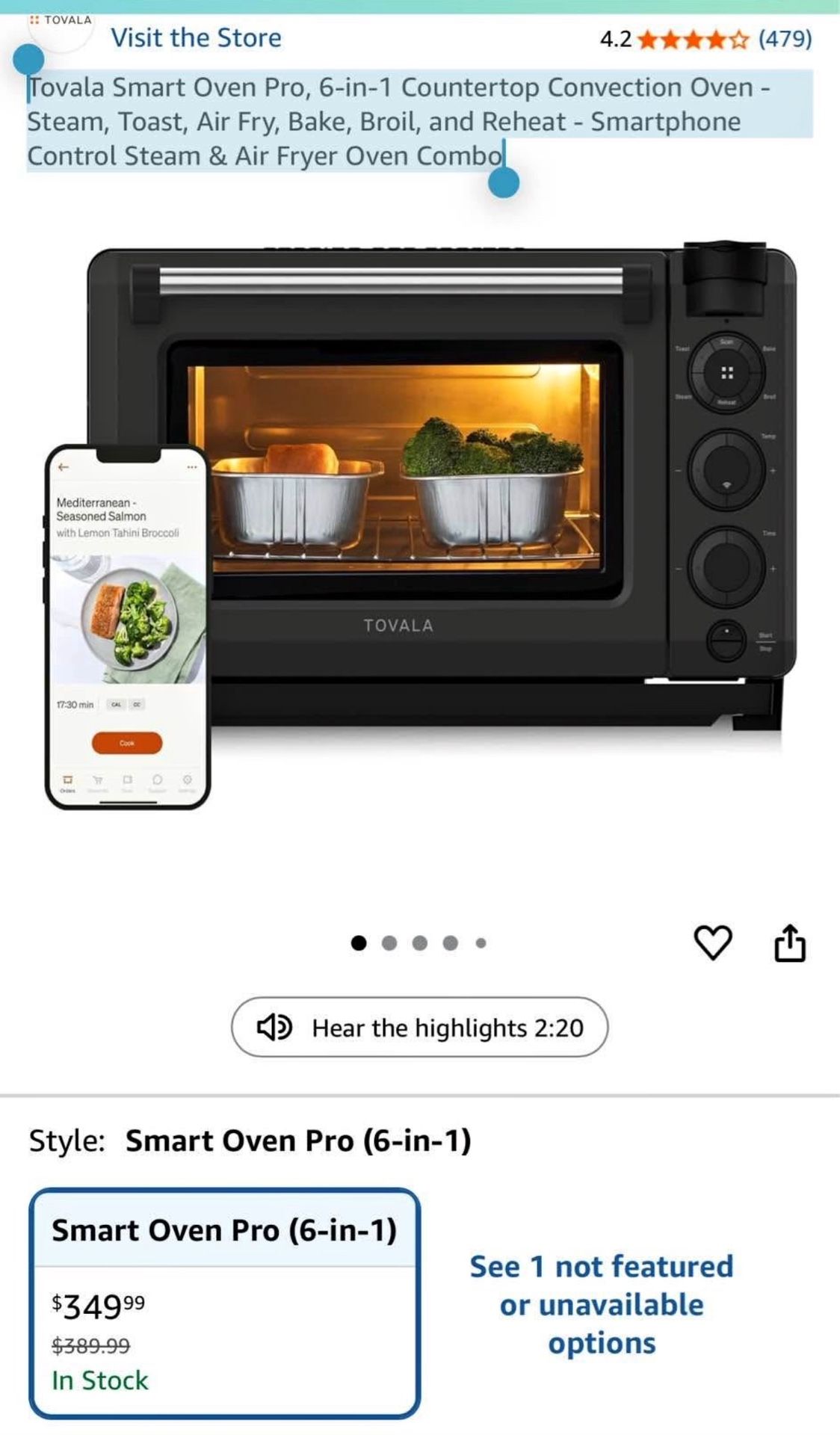The image size is (840, 1435).
Task: Open the 479 customer ratings
Action: point(785,38)
